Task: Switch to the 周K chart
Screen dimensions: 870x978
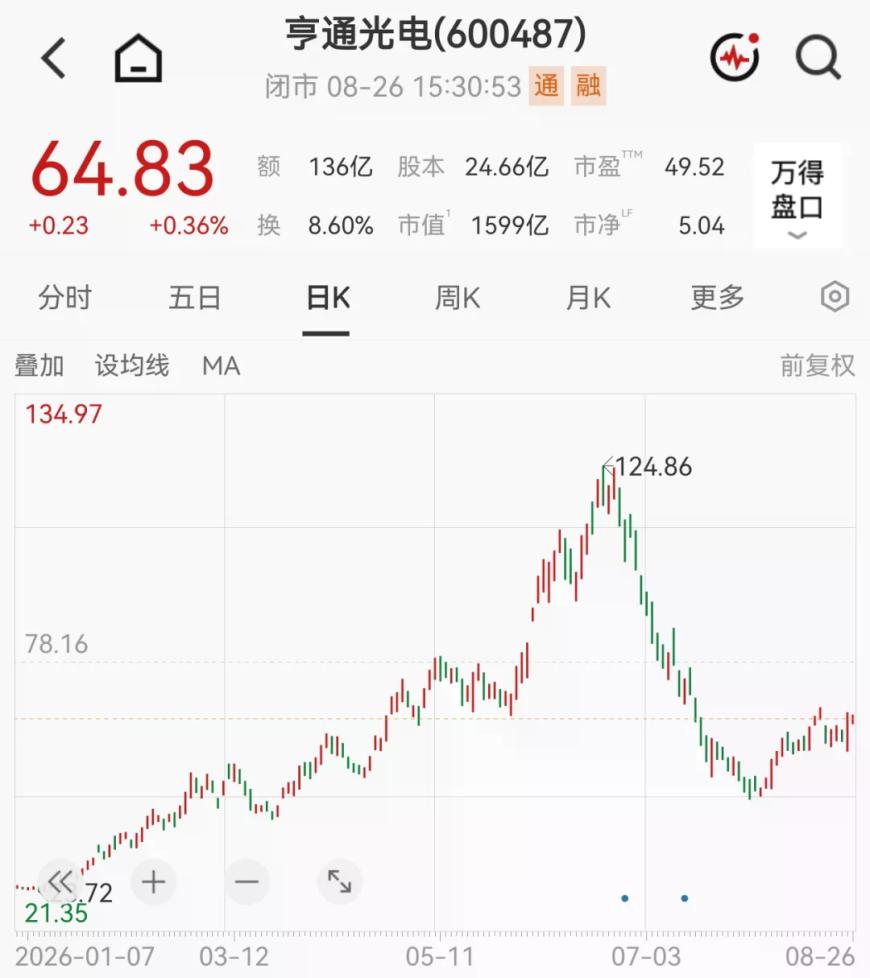Action: pyautogui.click(x=457, y=298)
